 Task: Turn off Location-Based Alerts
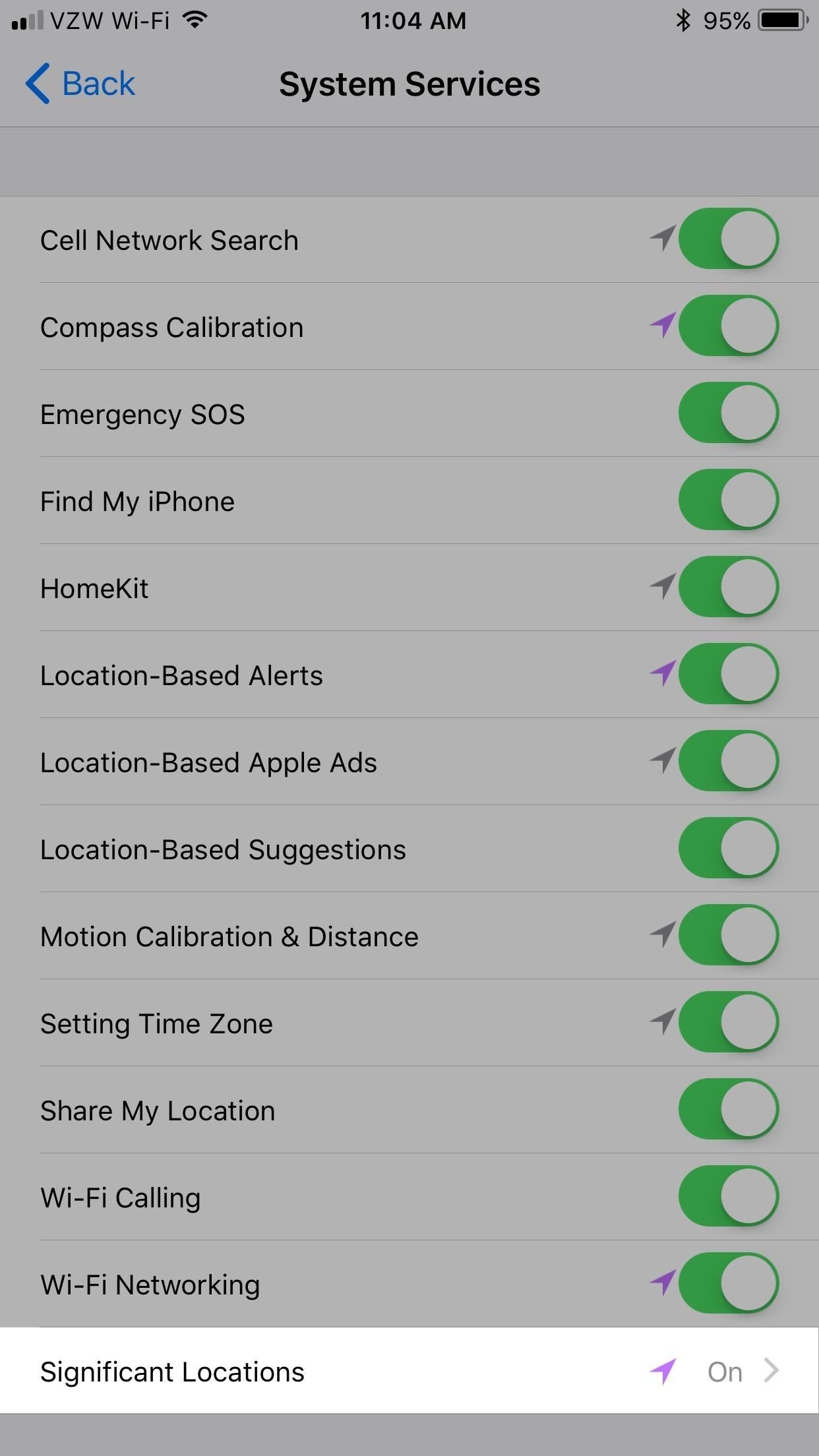click(x=728, y=674)
